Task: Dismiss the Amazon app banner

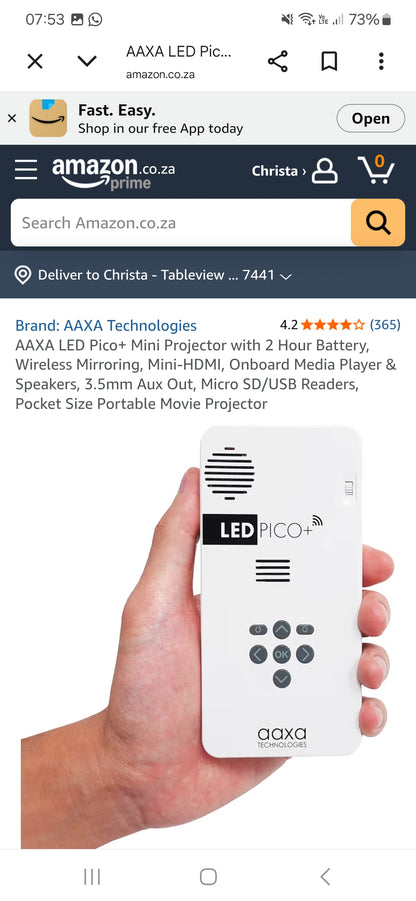Action: [12, 118]
